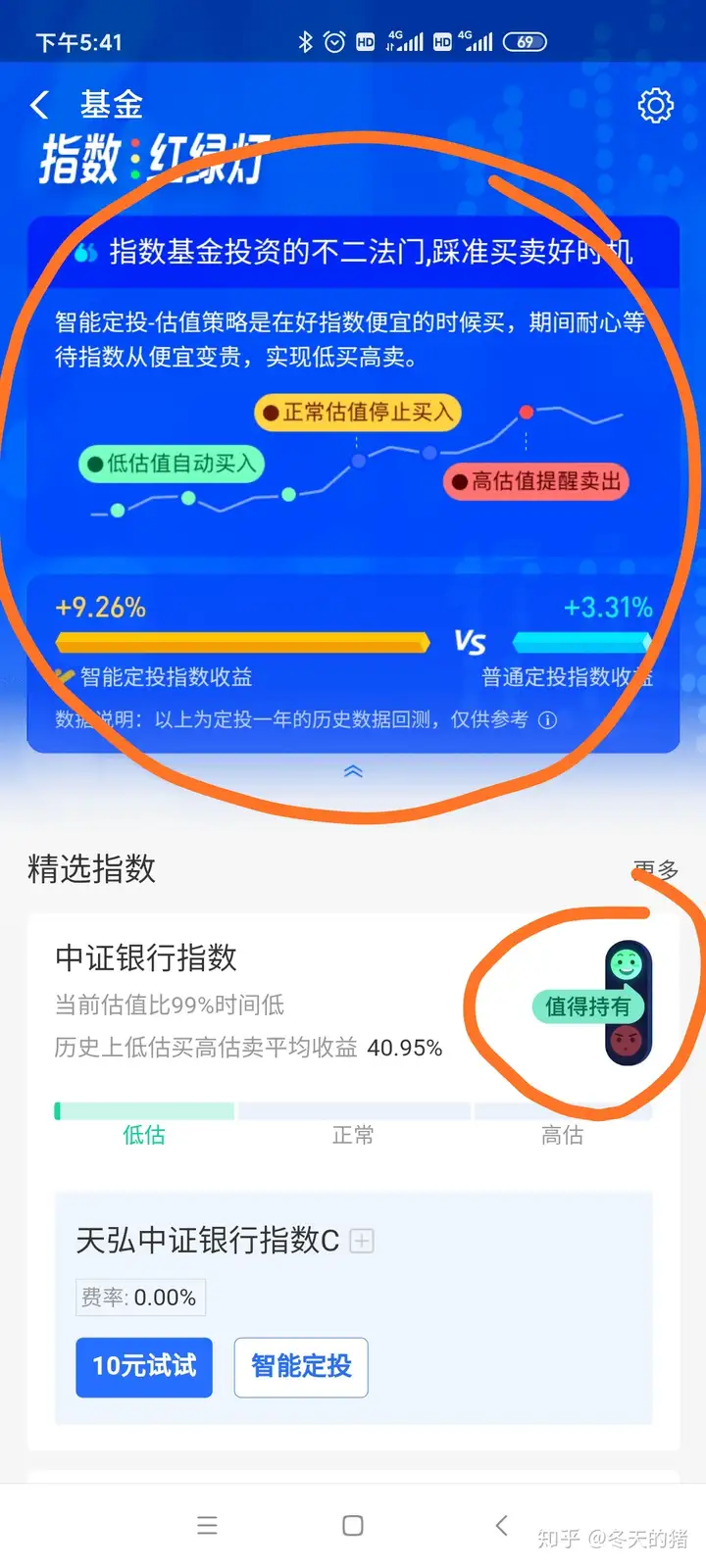The height and width of the screenshot is (1568, 706).
Task: Tap the plus icon beside 天弘中证银行指数C
Action: 362,1242
